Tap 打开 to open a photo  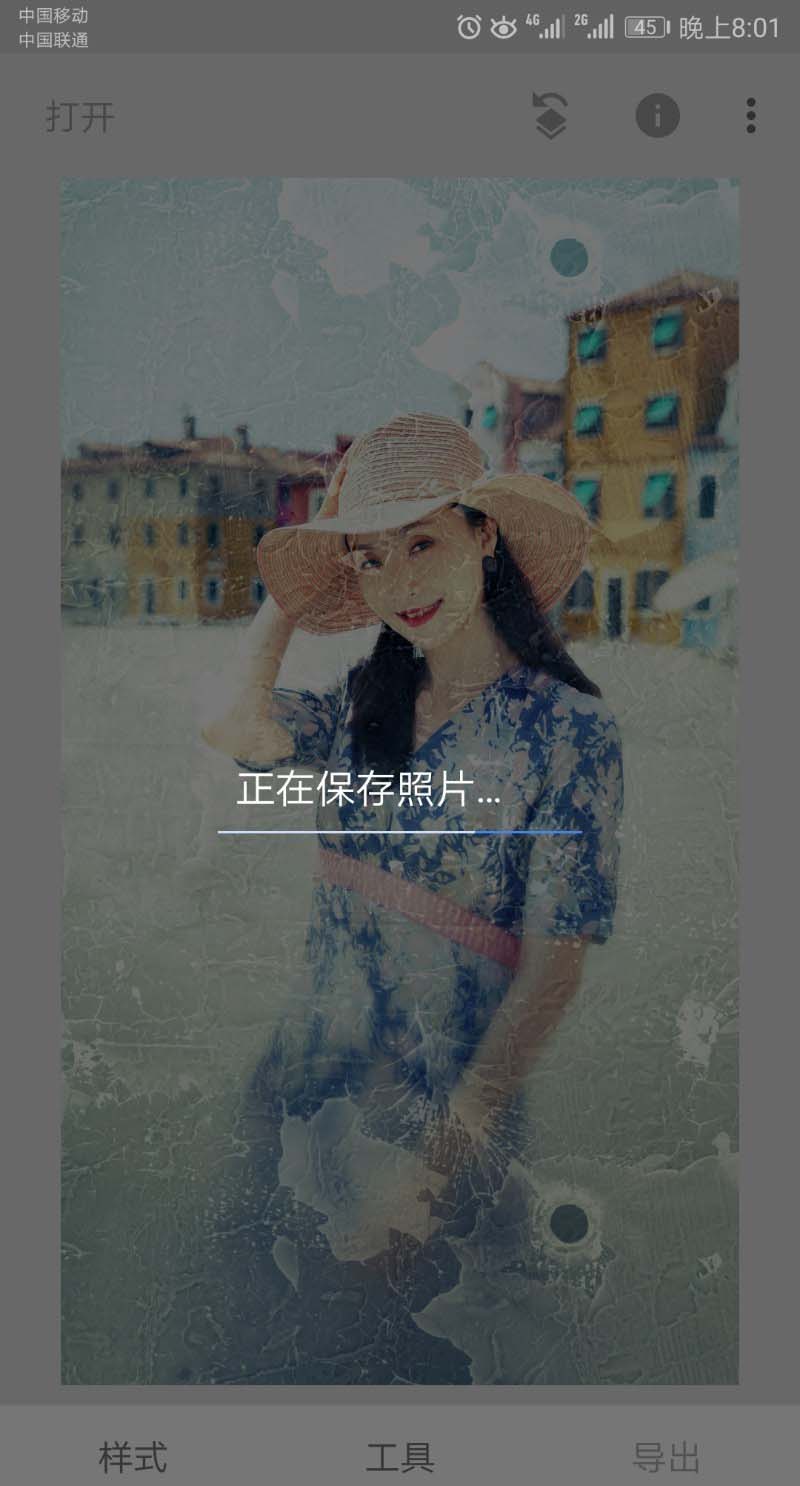(80, 117)
